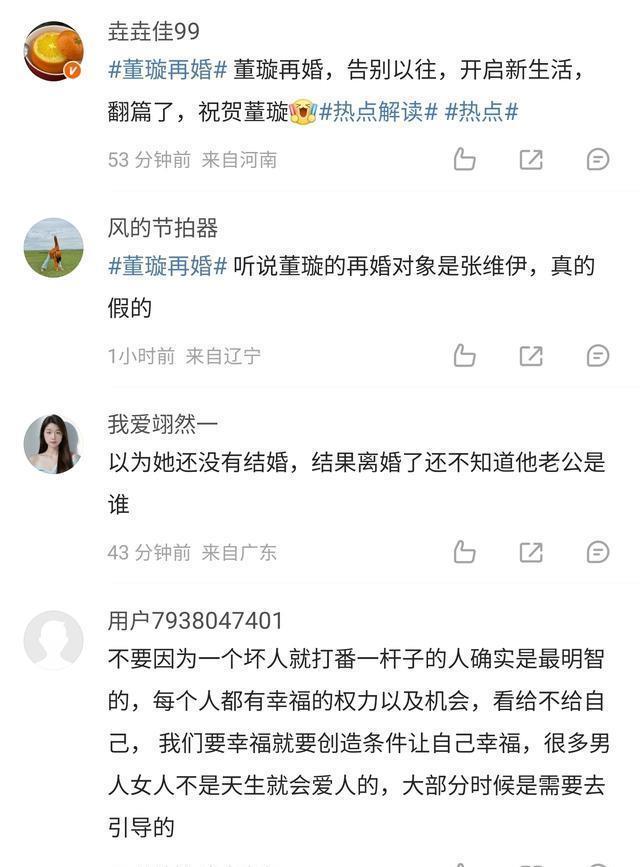The image size is (640, 867).
Task: Repost 风的节拍器's post
Action: 531,355
